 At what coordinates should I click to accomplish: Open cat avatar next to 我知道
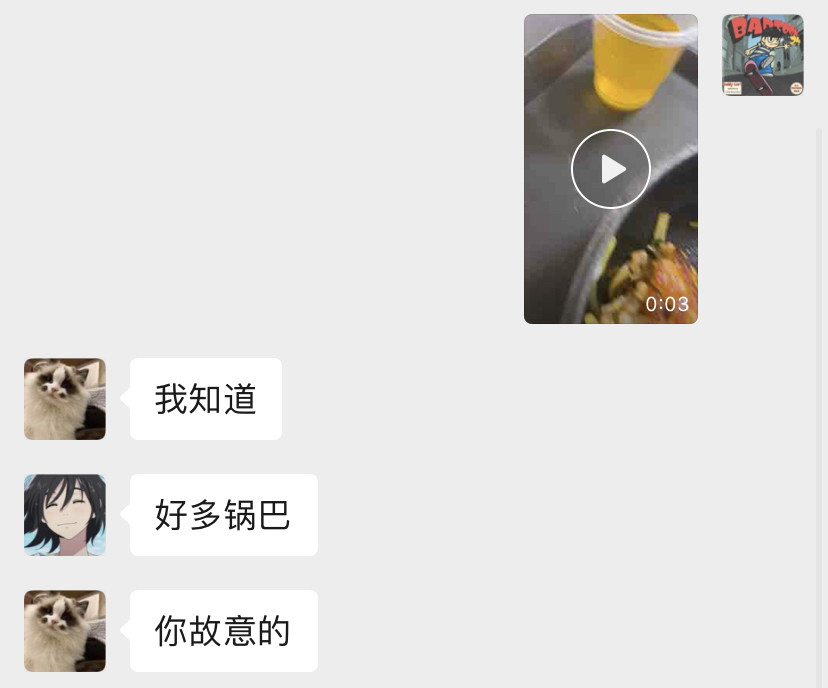point(65,399)
